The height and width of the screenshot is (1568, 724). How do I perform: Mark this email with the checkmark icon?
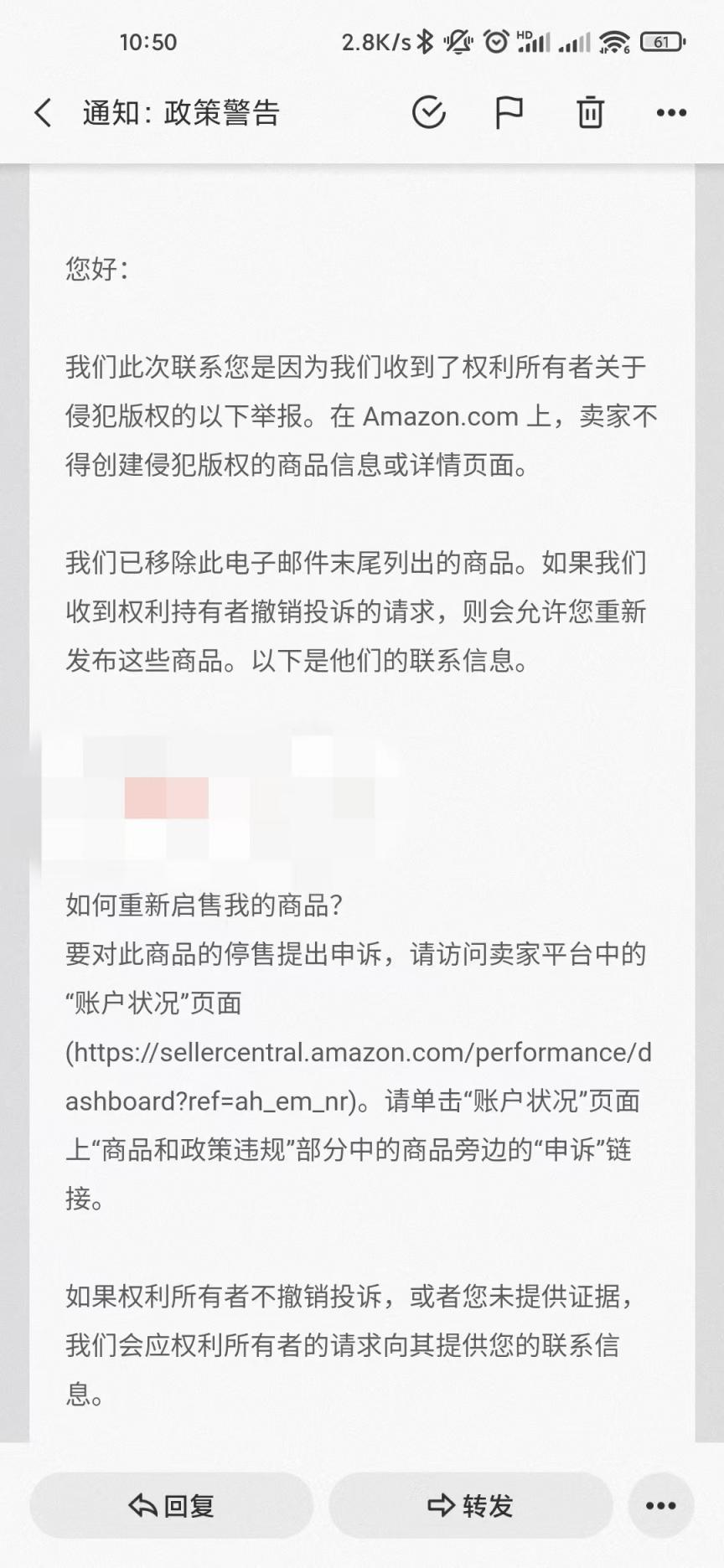[x=429, y=112]
